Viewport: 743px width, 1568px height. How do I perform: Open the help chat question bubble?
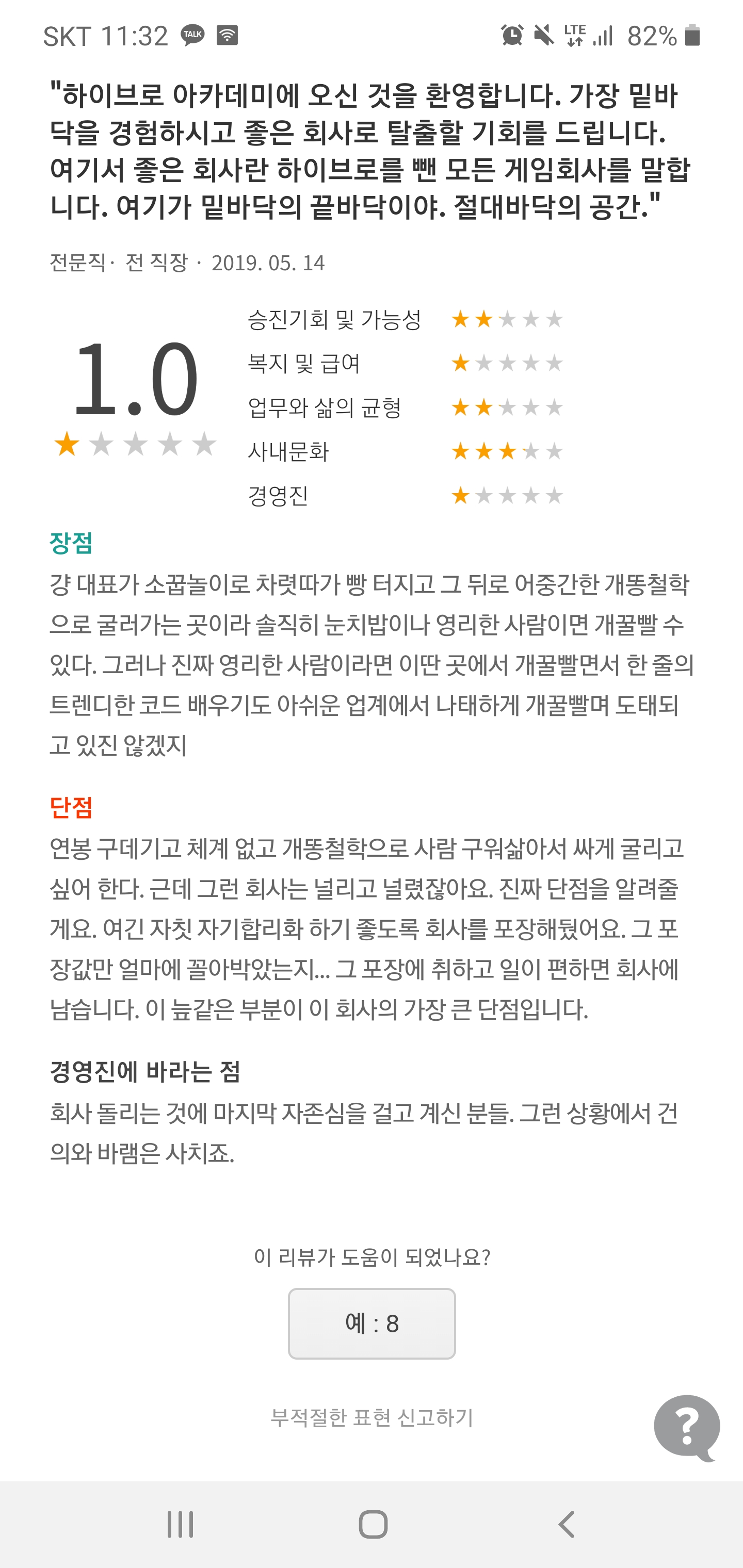coord(686,1427)
